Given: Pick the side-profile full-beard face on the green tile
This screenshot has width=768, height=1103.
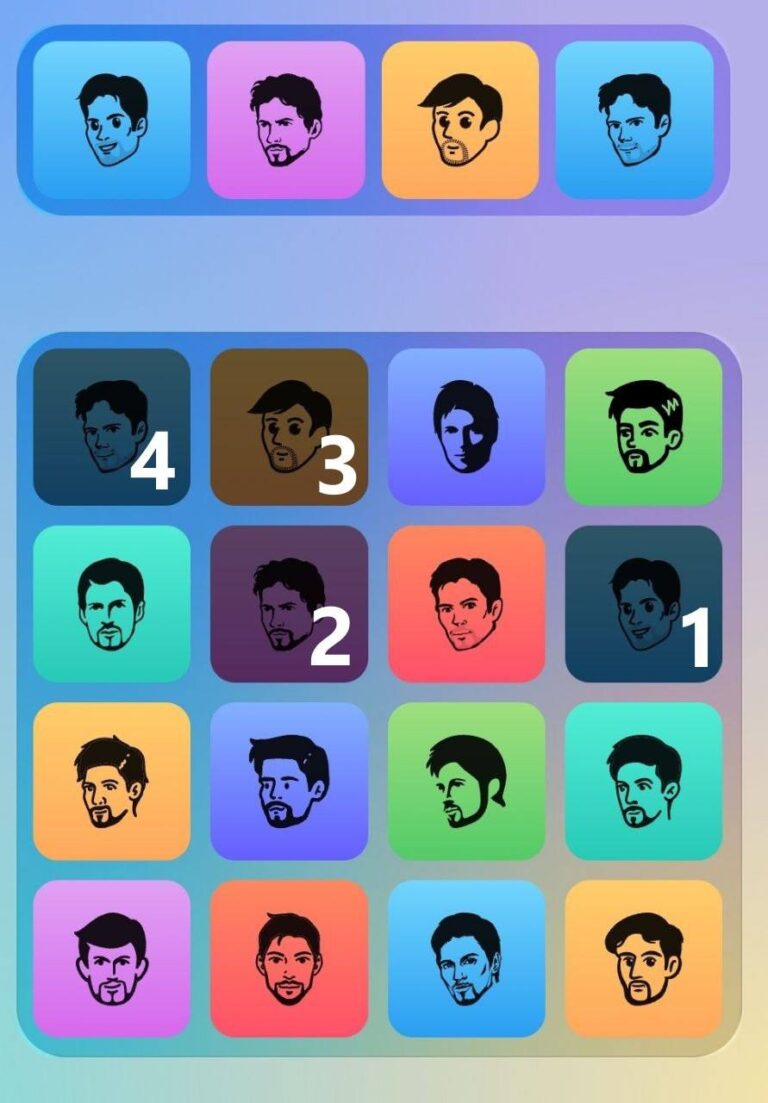Looking at the screenshot, I should pyautogui.click(x=466, y=781).
